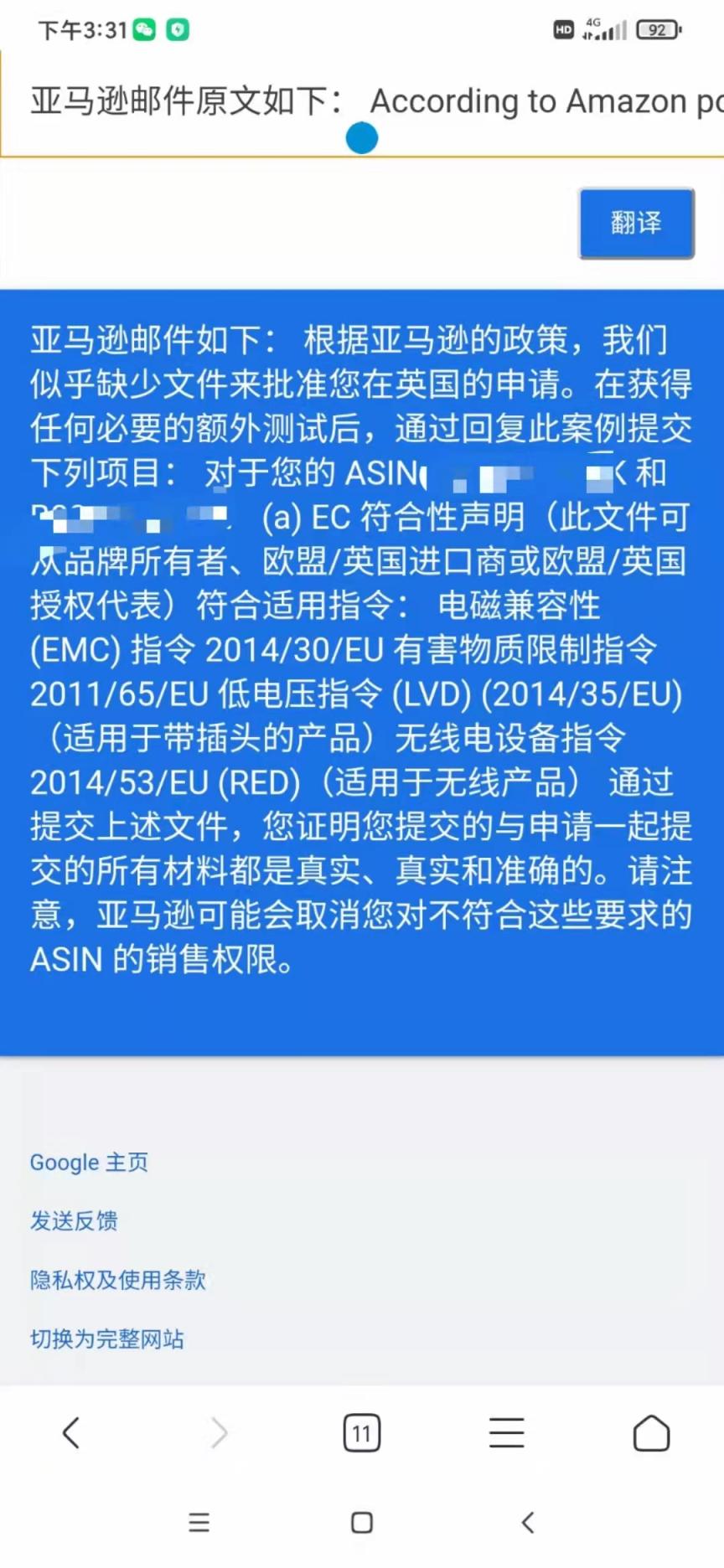Open 隐私权及使用条款 link
This screenshot has width=724, height=1568.
(118, 1280)
